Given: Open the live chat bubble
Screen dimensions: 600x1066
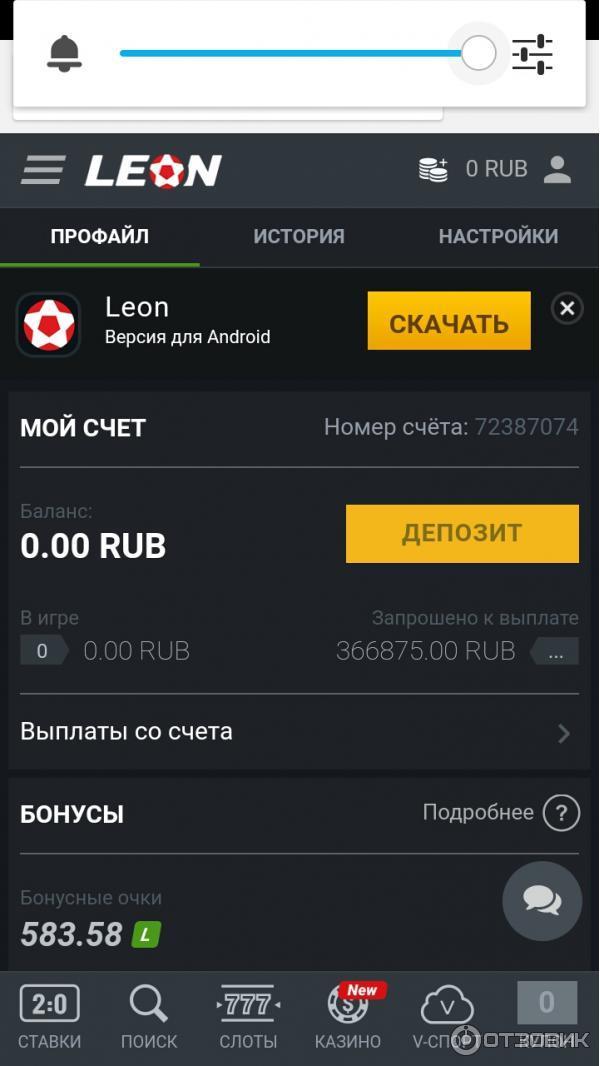Looking at the screenshot, I should (541, 900).
